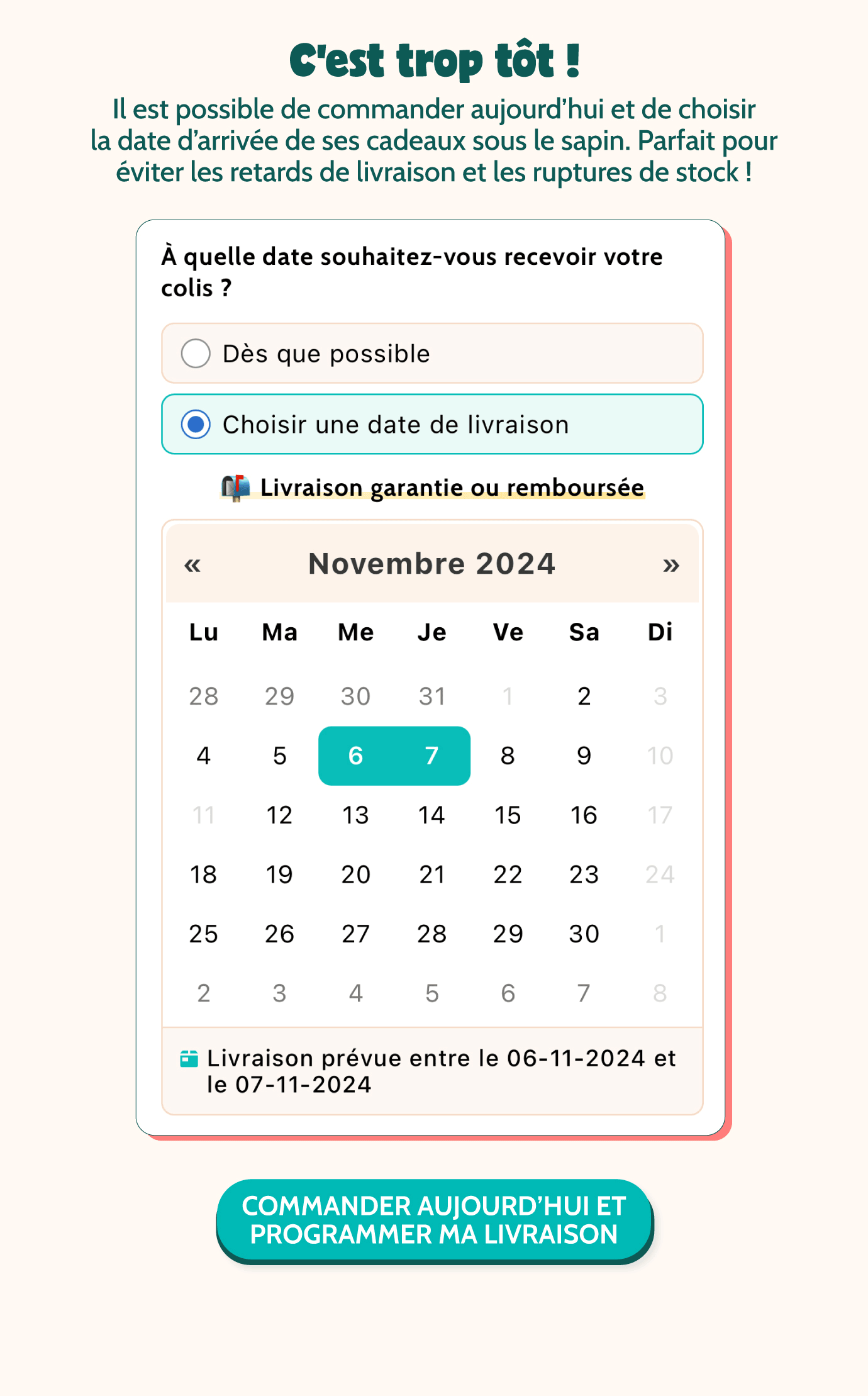The height and width of the screenshot is (1396, 868).
Task: Select day 23 in the calendar
Action: pyautogui.click(x=584, y=874)
